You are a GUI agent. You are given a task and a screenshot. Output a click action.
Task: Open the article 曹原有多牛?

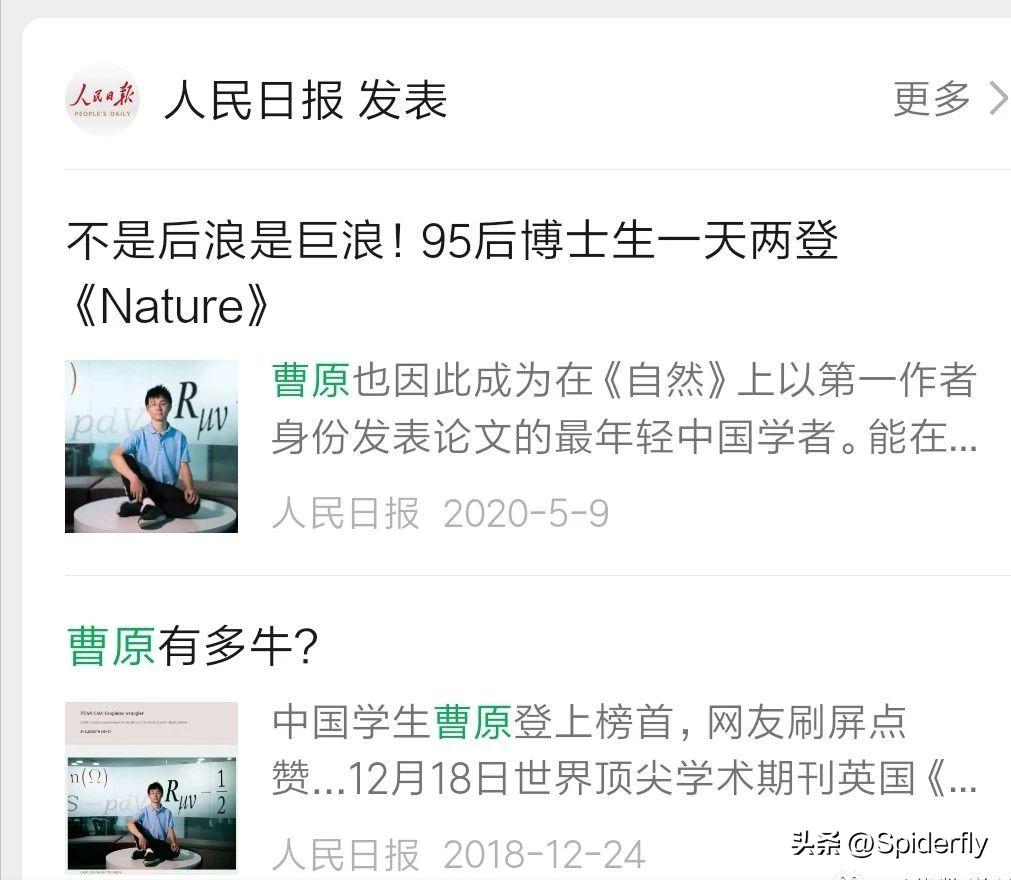coord(193,646)
